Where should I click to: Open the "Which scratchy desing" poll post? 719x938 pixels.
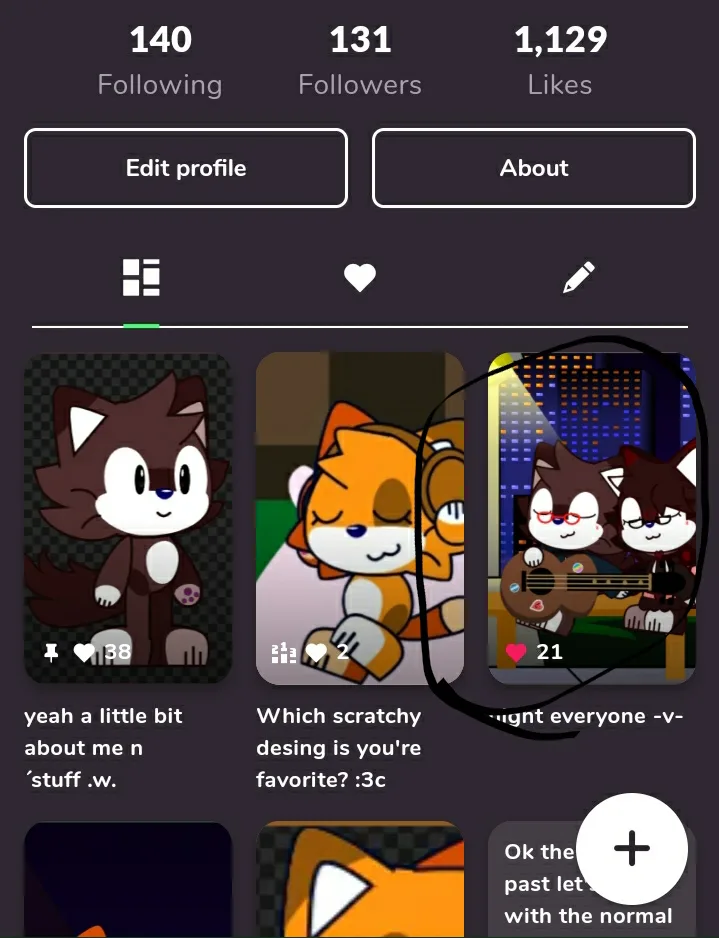click(360, 518)
